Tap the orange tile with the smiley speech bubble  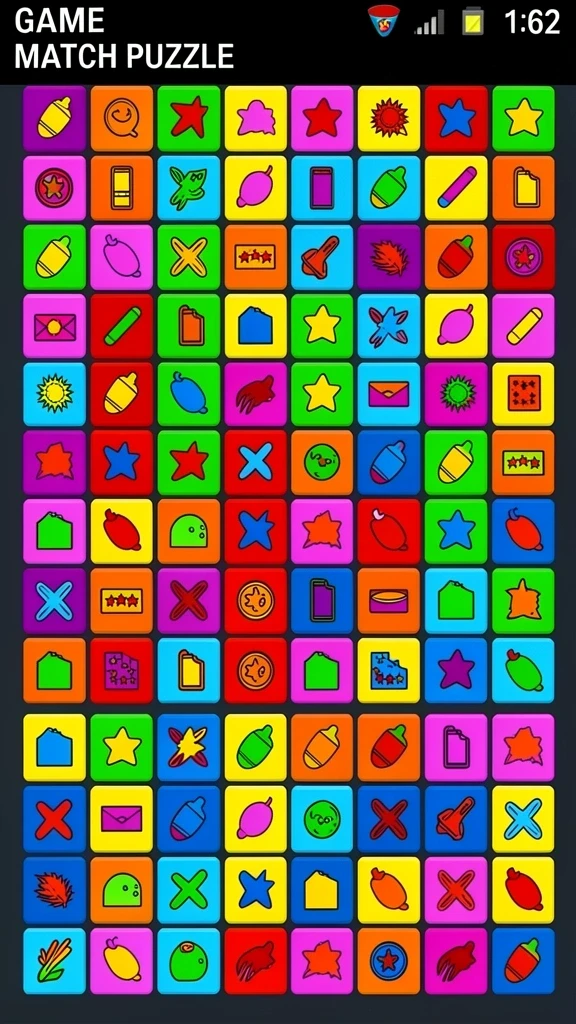[121, 119]
